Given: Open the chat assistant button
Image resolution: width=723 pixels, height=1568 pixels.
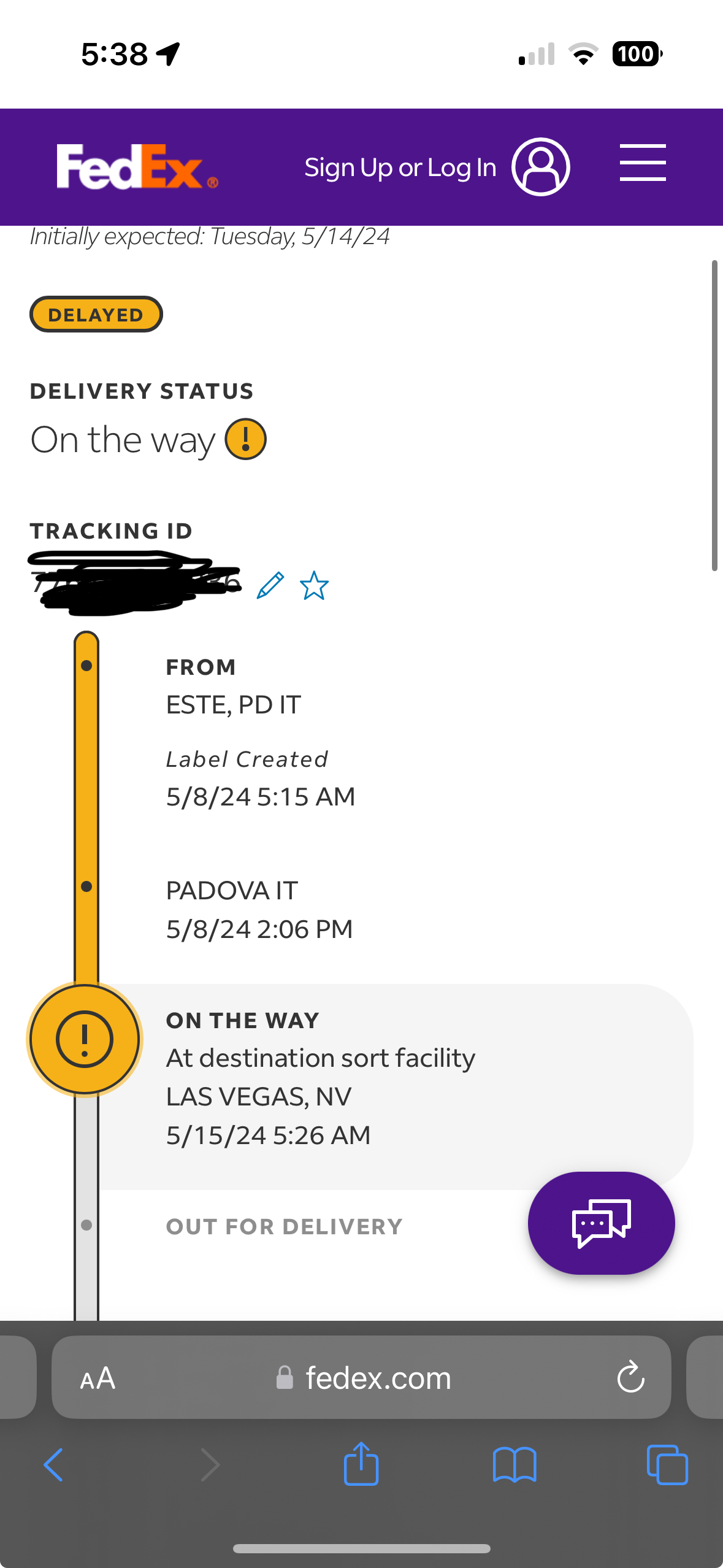Looking at the screenshot, I should click(x=601, y=1223).
